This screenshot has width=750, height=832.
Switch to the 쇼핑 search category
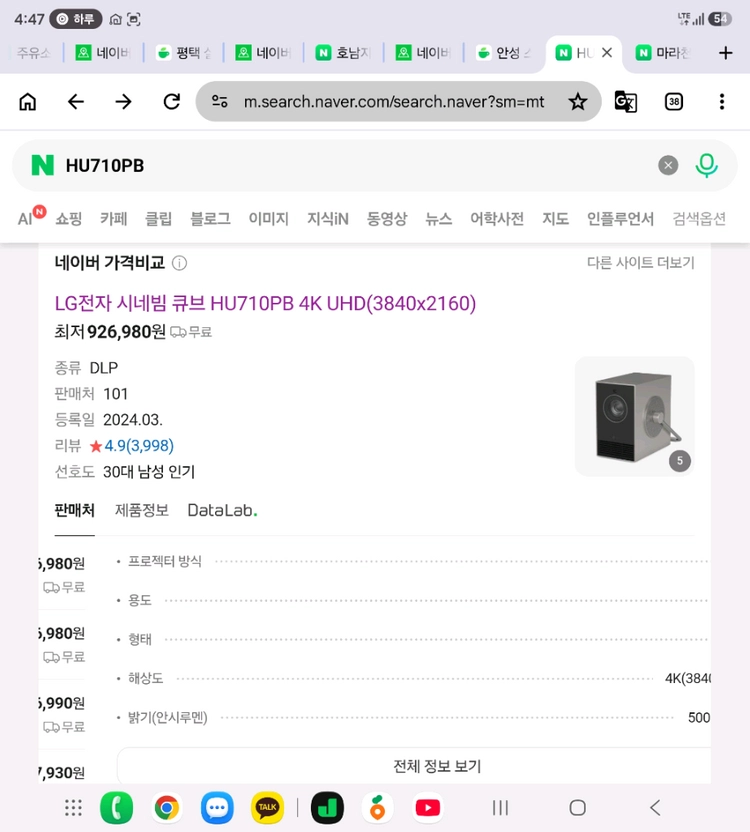pos(68,219)
